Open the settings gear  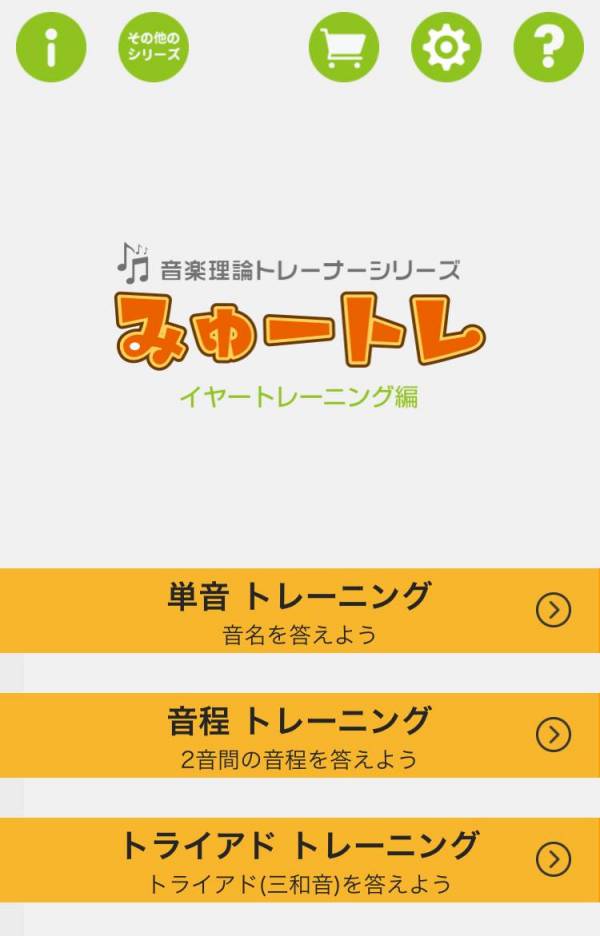coord(446,47)
